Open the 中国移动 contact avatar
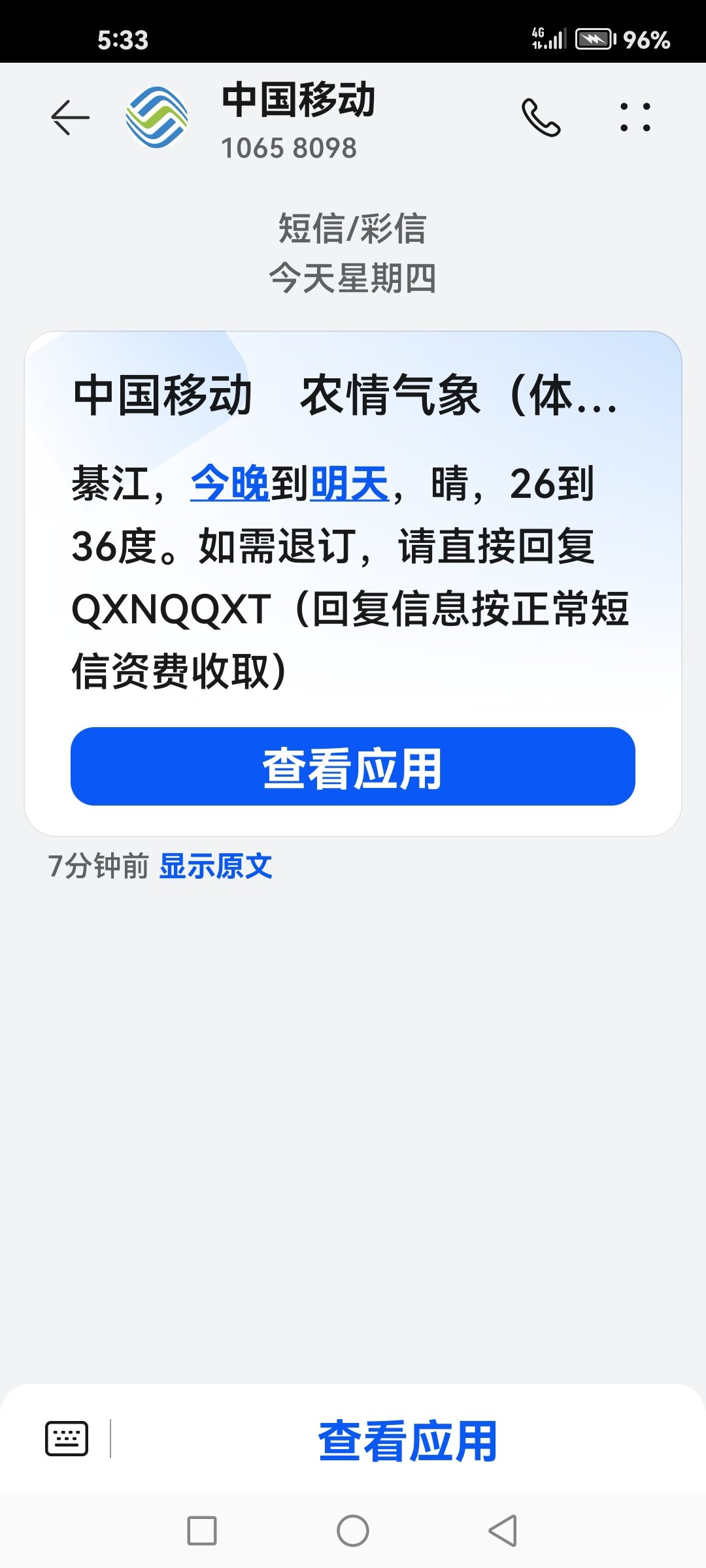The height and width of the screenshot is (1568, 706). point(157,118)
